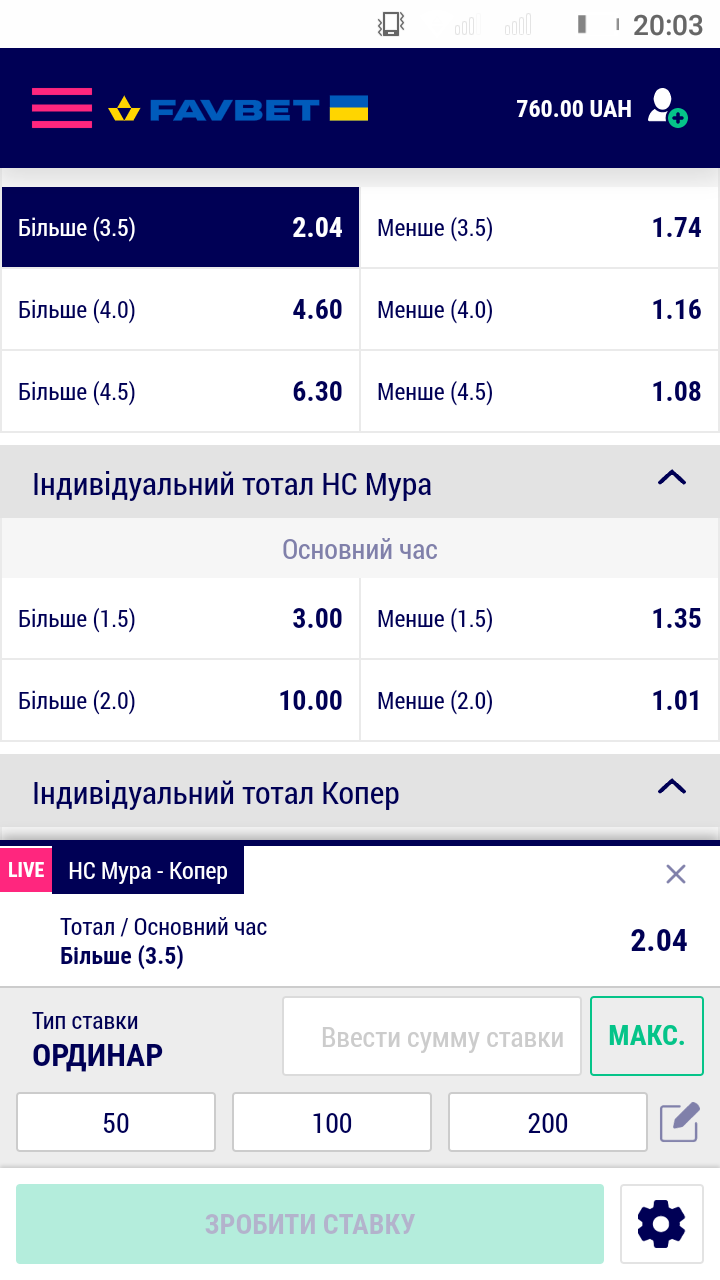Collapse Індивідуальний тотал Копер section

(671, 787)
